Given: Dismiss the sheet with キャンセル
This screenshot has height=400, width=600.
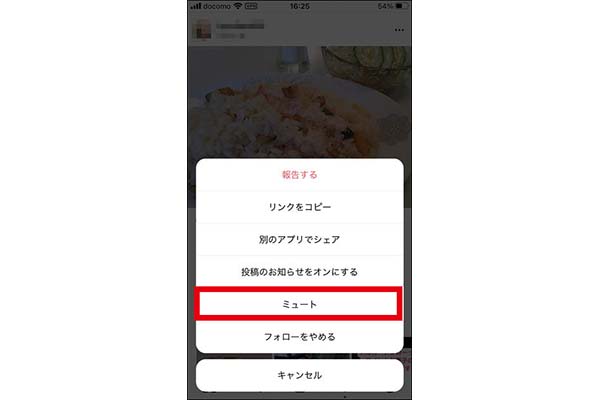Looking at the screenshot, I should point(300,376).
